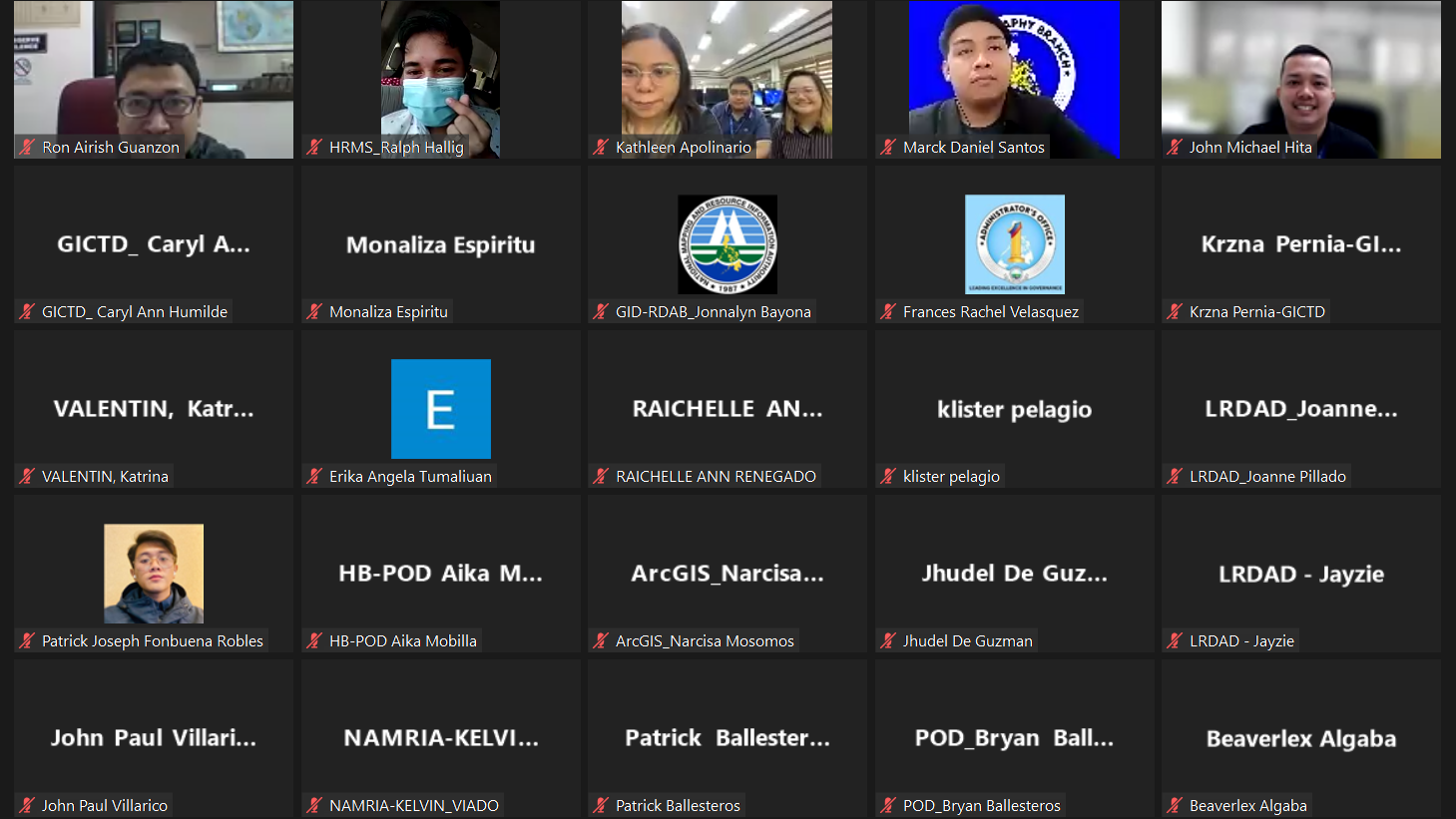
Task: Select GID-RDAB_Jonnalyn Bayona's tile
Action: pos(727,244)
